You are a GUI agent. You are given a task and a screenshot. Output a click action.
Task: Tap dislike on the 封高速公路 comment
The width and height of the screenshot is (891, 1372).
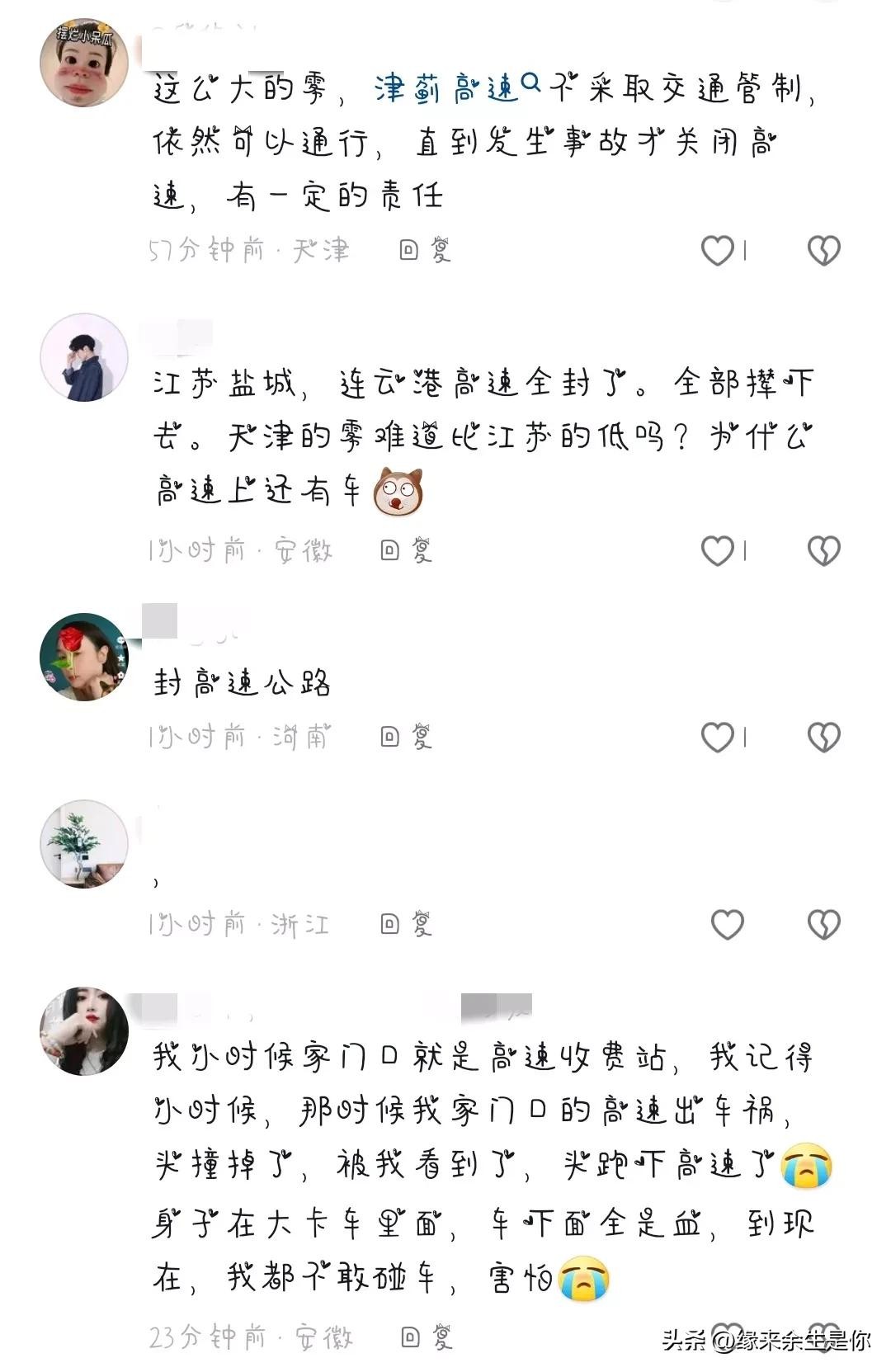(823, 738)
